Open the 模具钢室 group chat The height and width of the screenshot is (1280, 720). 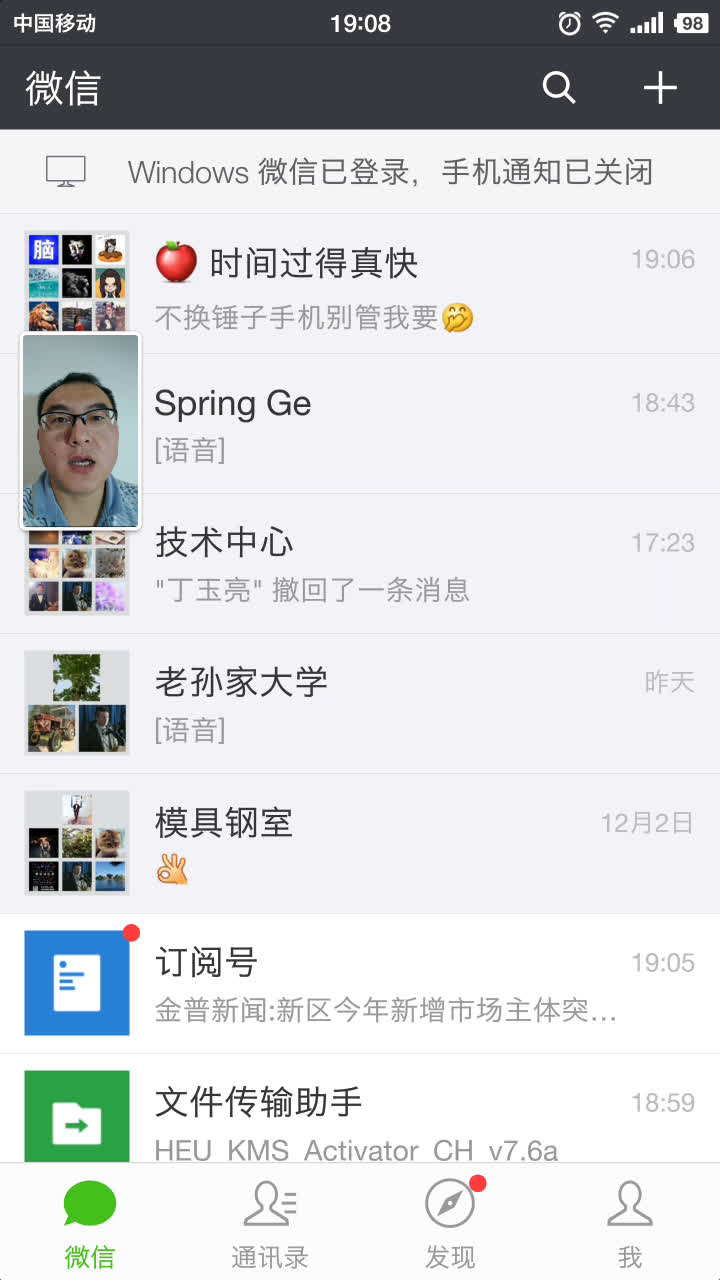tap(400, 843)
